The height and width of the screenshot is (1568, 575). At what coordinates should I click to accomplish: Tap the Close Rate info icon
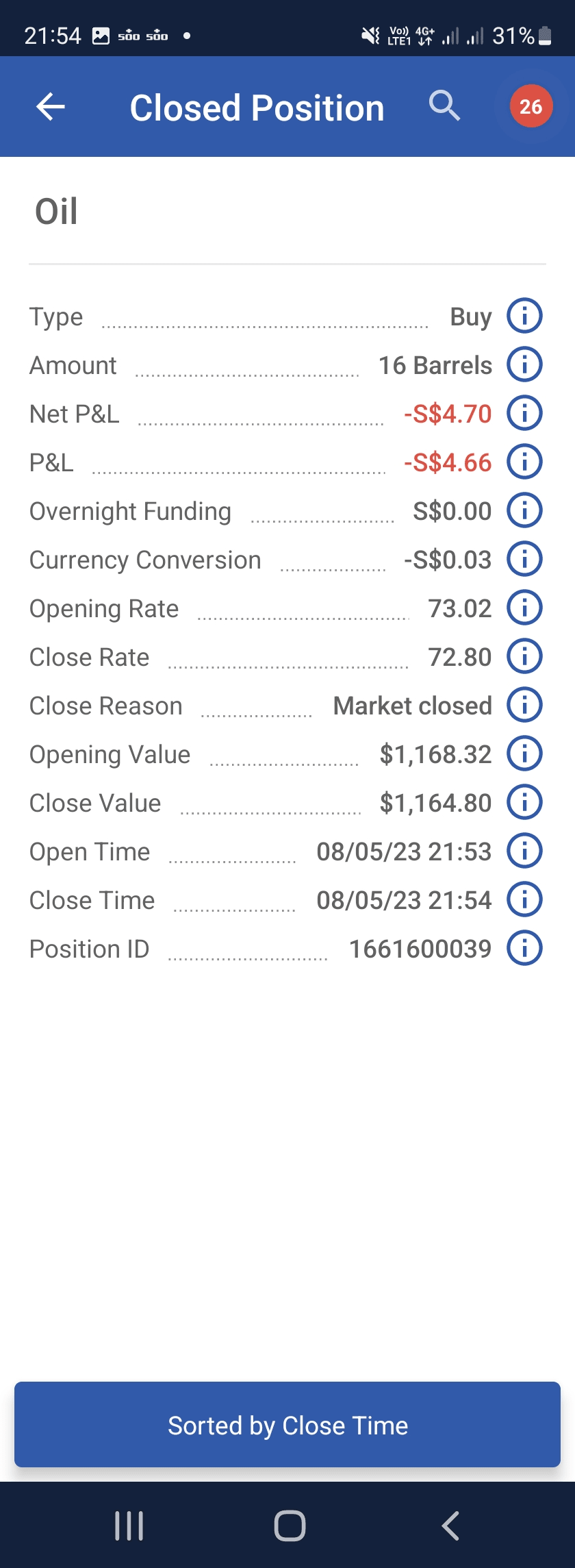(x=524, y=656)
